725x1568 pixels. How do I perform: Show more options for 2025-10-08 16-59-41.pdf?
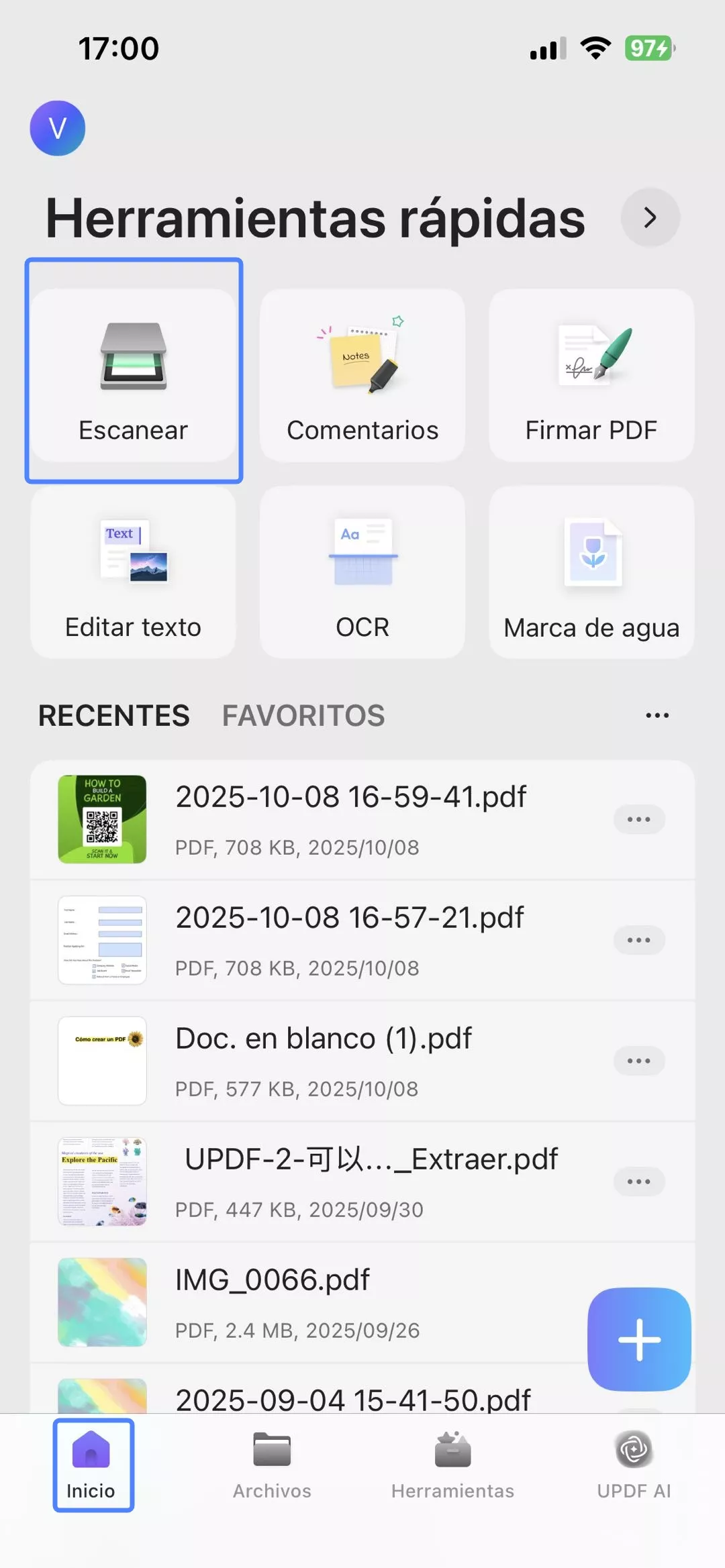point(638,819)
